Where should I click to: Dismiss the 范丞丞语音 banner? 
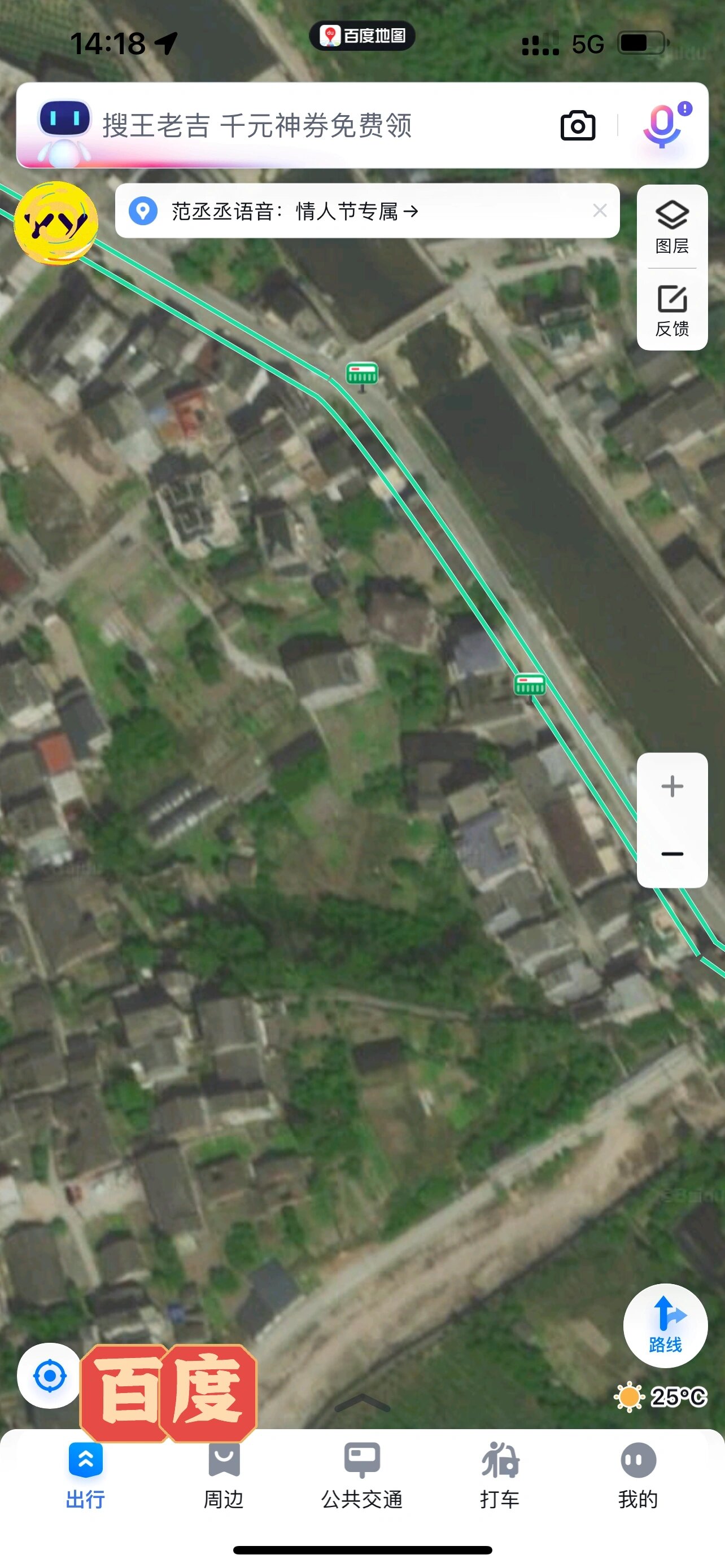(600, 211)
